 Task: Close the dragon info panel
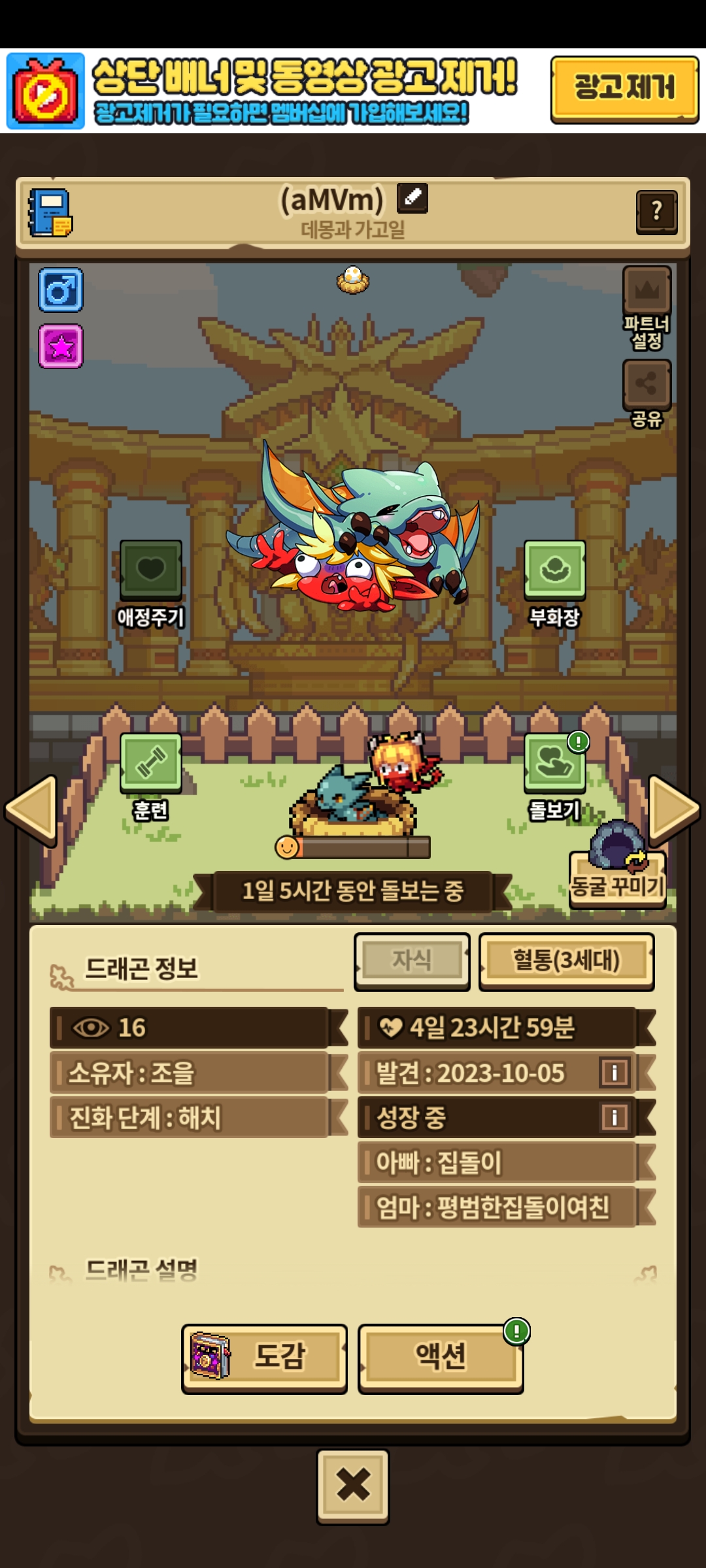tap(353, 1486)
